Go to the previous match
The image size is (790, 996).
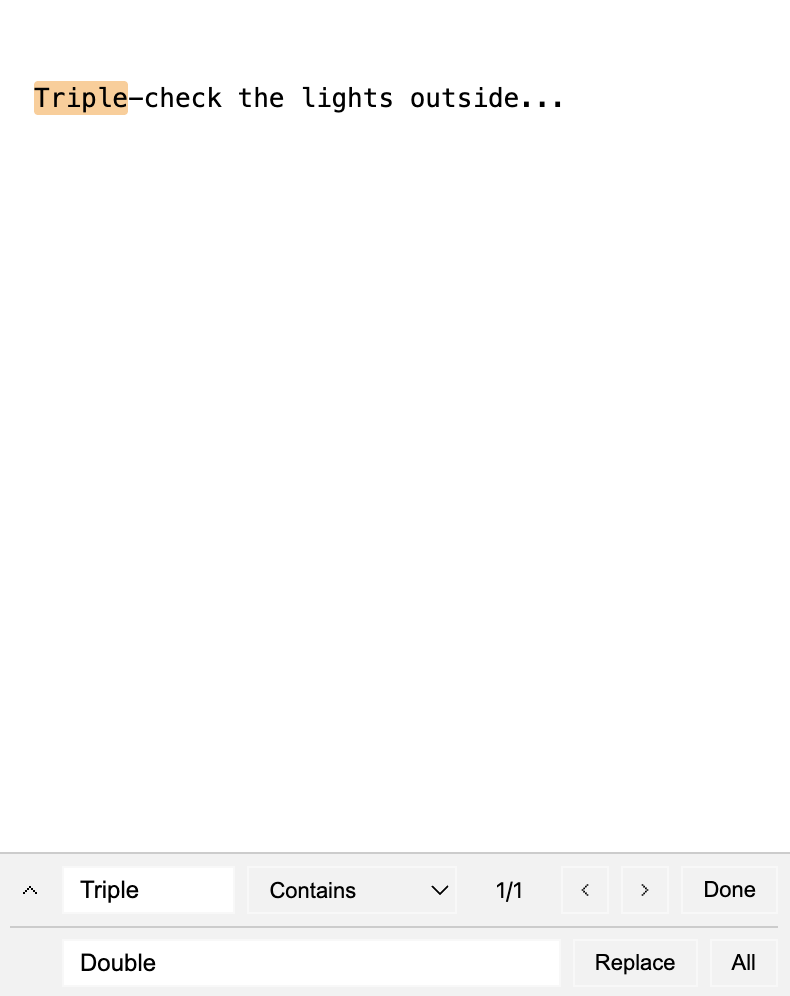click(585, 890)
